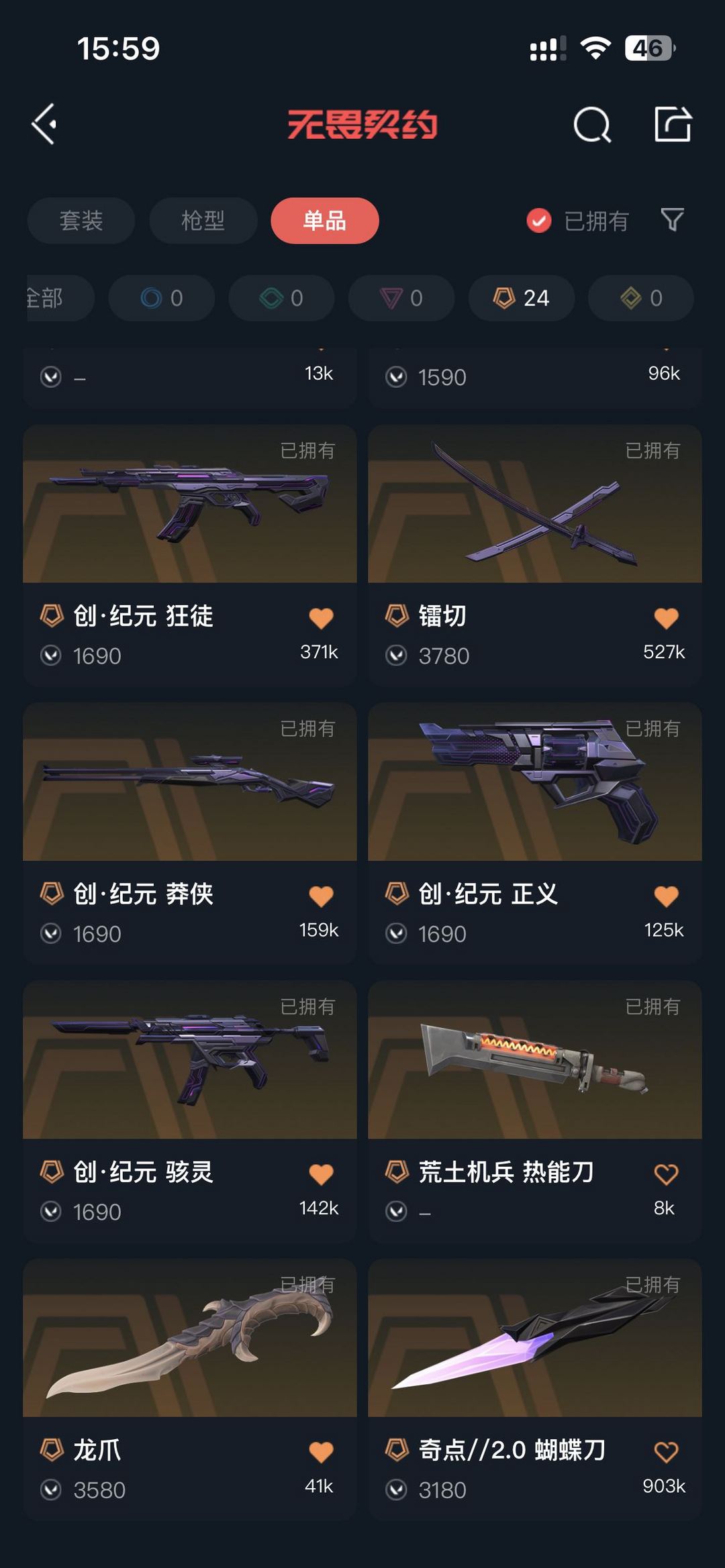Viewport: 725px width, 1568px height.
Task: Open the funnel filter icon
Action: coord(672,220)
